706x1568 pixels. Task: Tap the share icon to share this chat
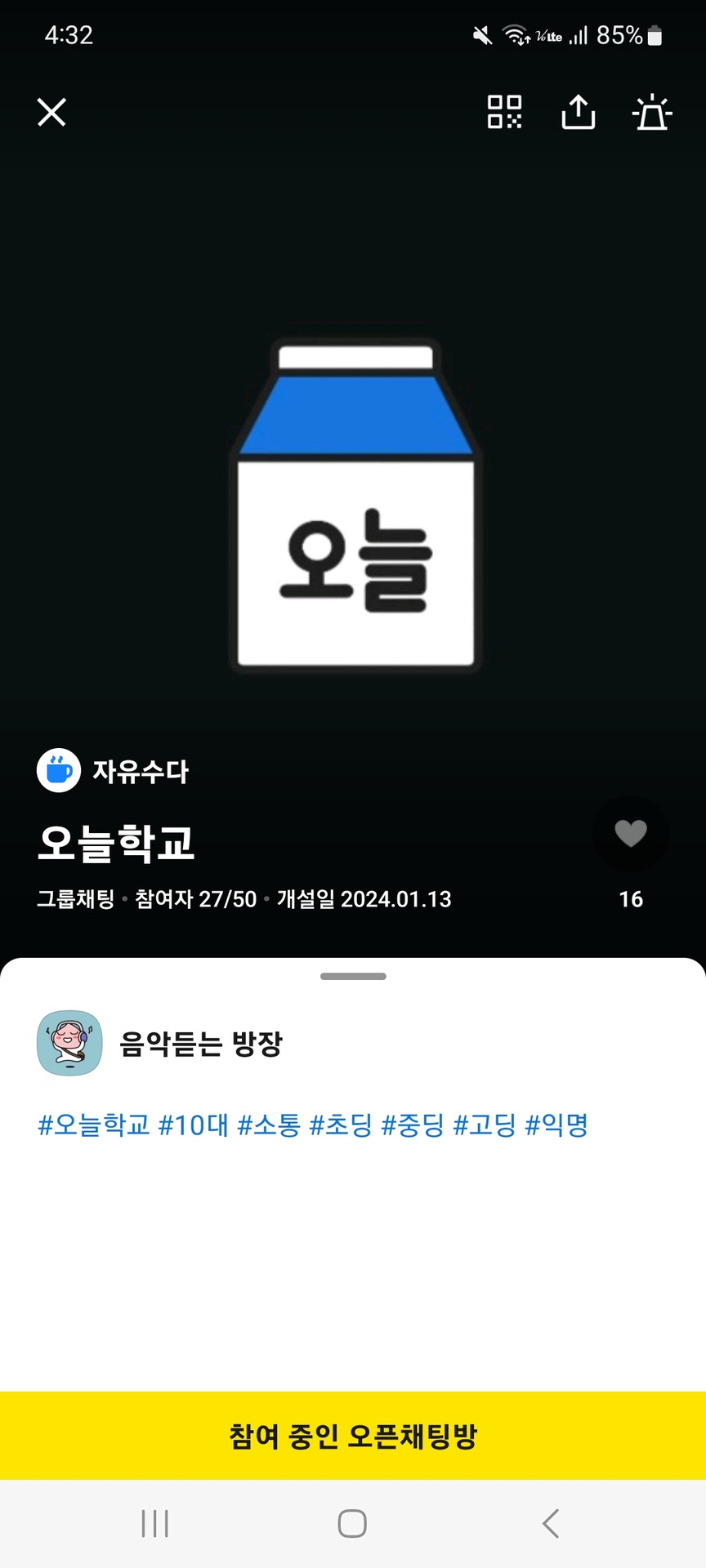(x=579, y=114)
